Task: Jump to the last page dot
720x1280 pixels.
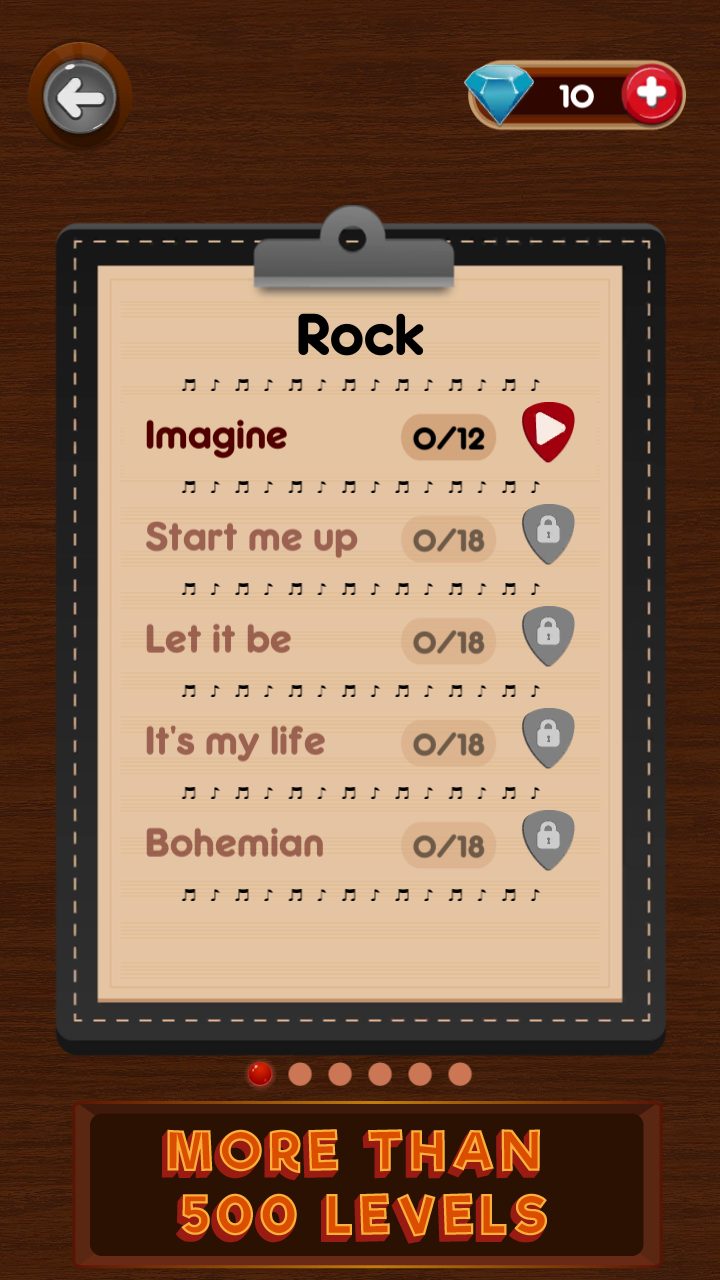Action: (460, 1074)
